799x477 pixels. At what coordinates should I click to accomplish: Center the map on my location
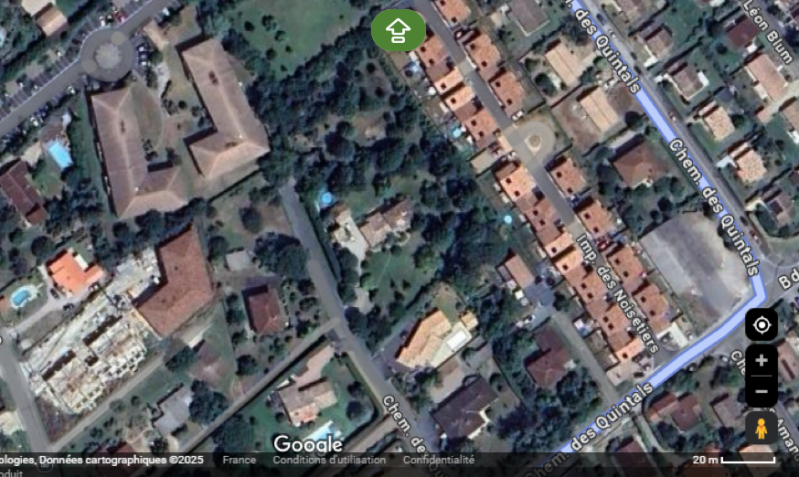coord(761,325)
